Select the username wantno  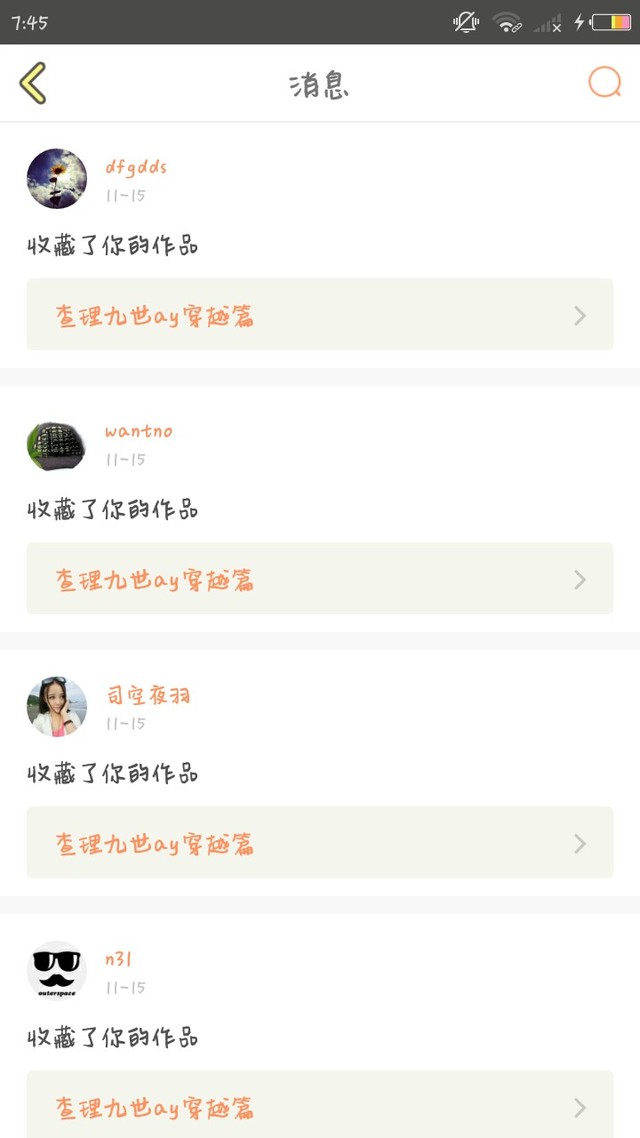point(139,431)
